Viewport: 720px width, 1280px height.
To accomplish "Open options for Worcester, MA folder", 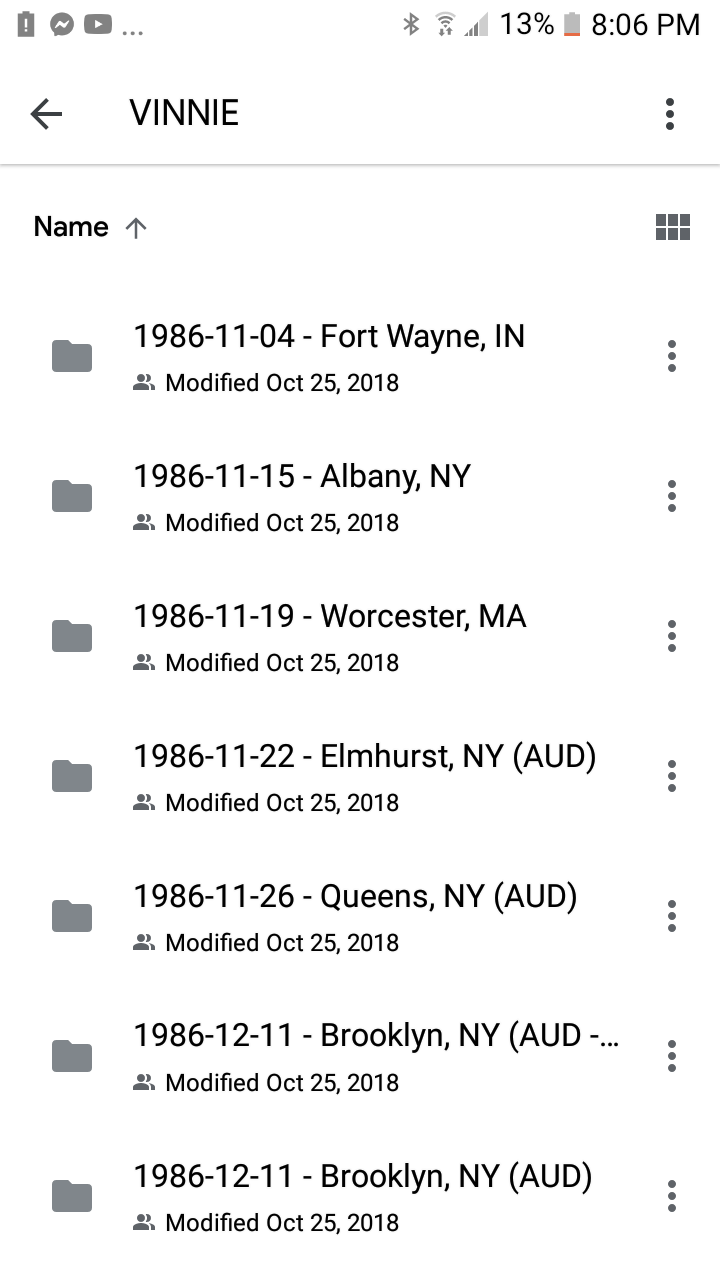I will 671,636.
